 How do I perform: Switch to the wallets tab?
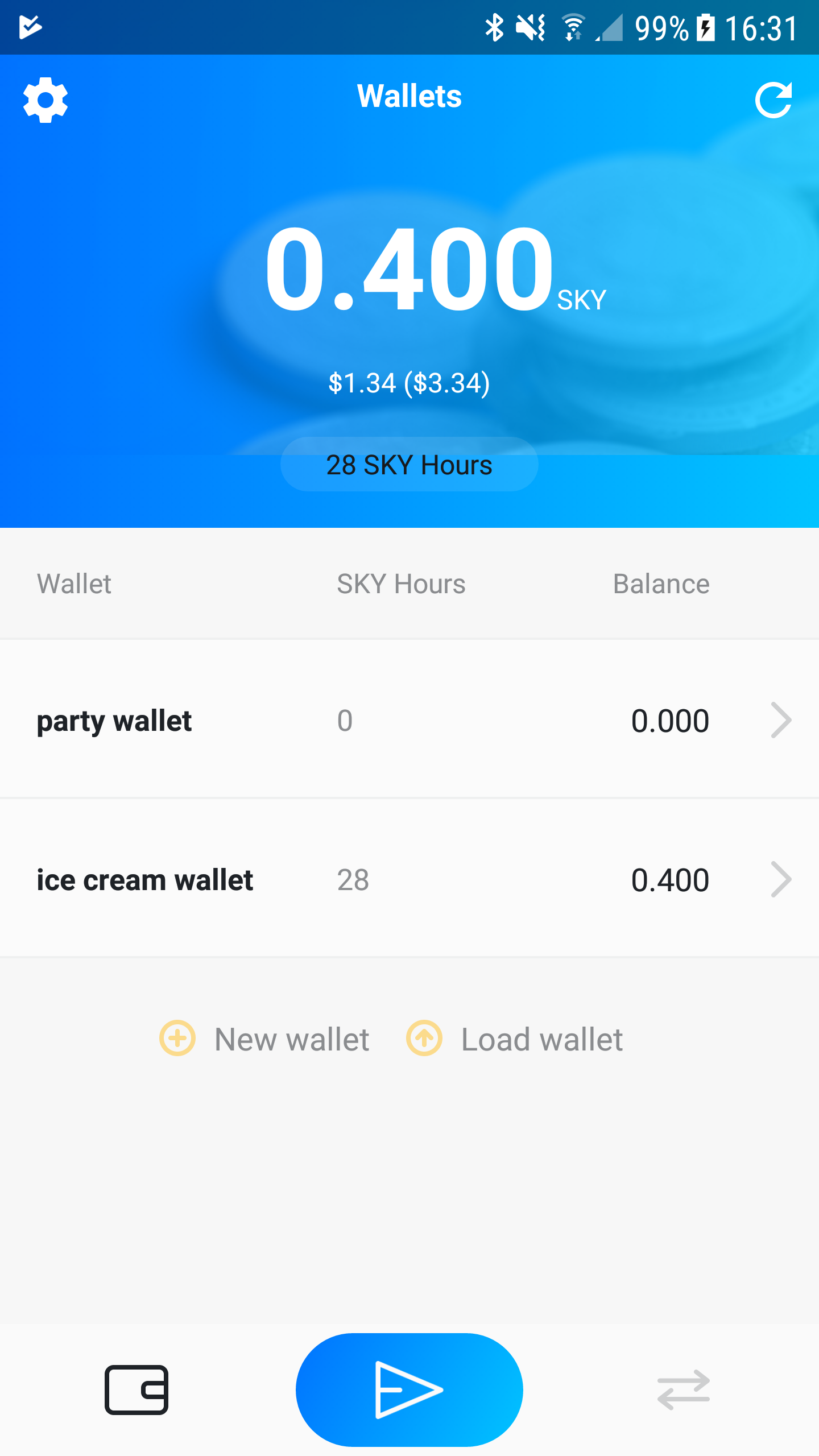pos(136,1389)
